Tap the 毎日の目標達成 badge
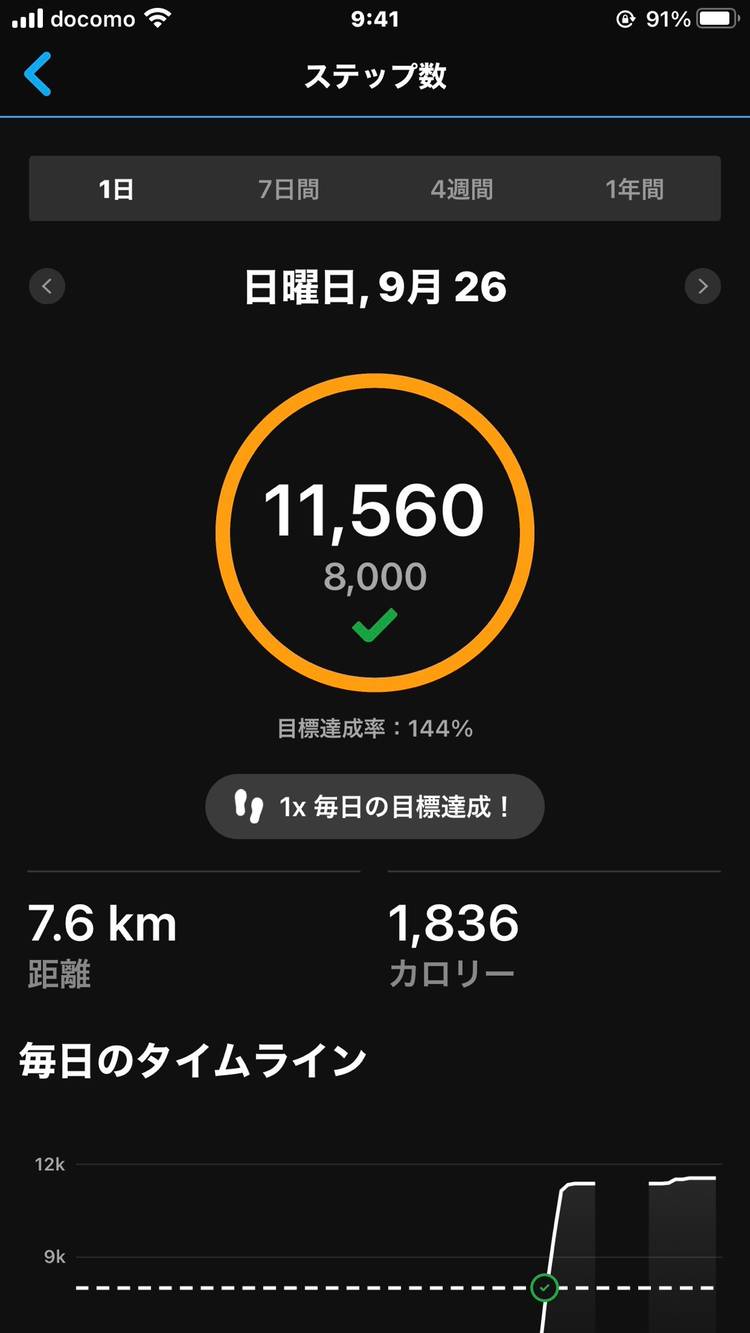The height and width of the screenshot is (1333, 750). click(x=375, y=807)
